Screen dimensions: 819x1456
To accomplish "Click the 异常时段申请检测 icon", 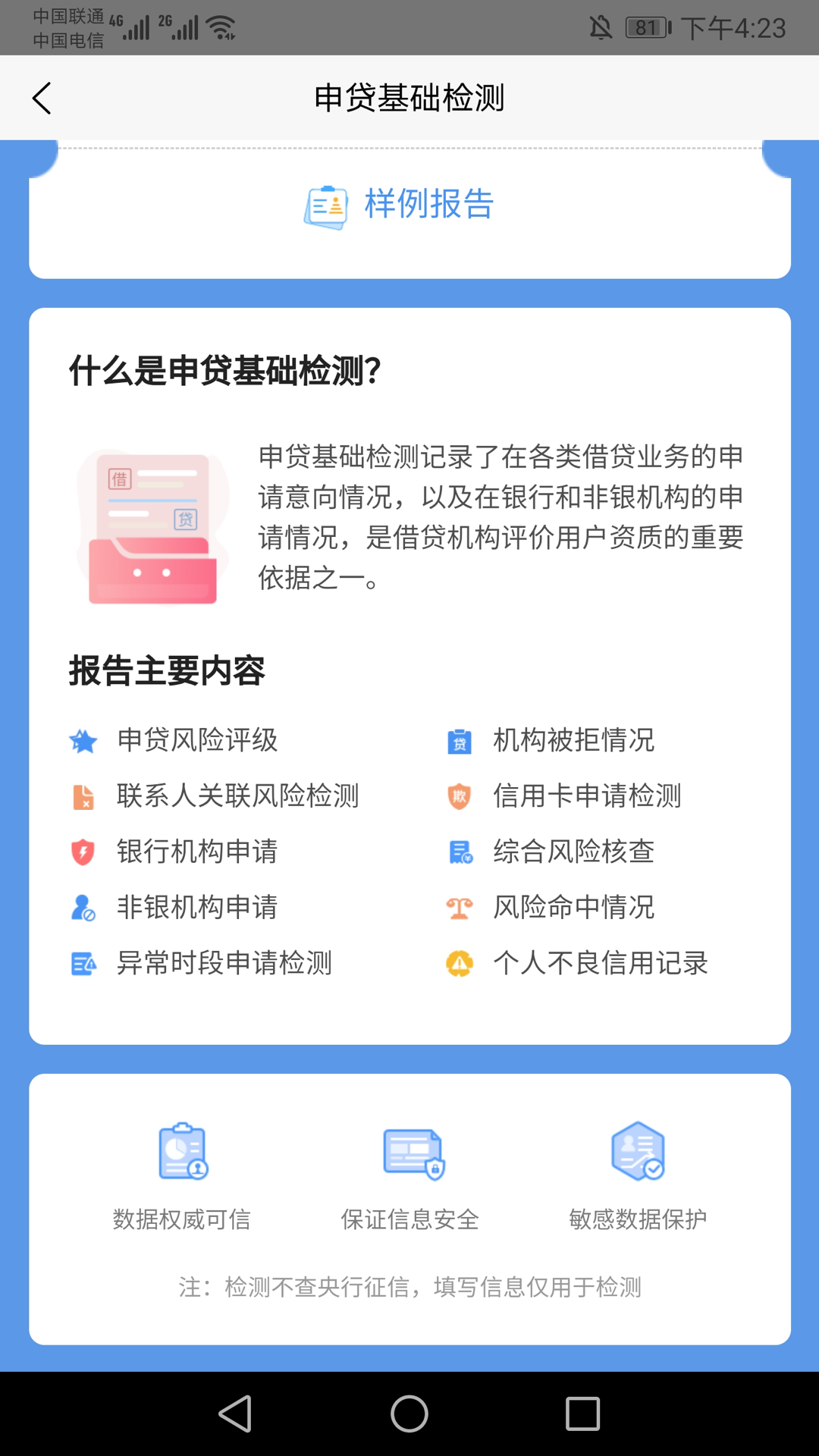I will coord(83,963).
